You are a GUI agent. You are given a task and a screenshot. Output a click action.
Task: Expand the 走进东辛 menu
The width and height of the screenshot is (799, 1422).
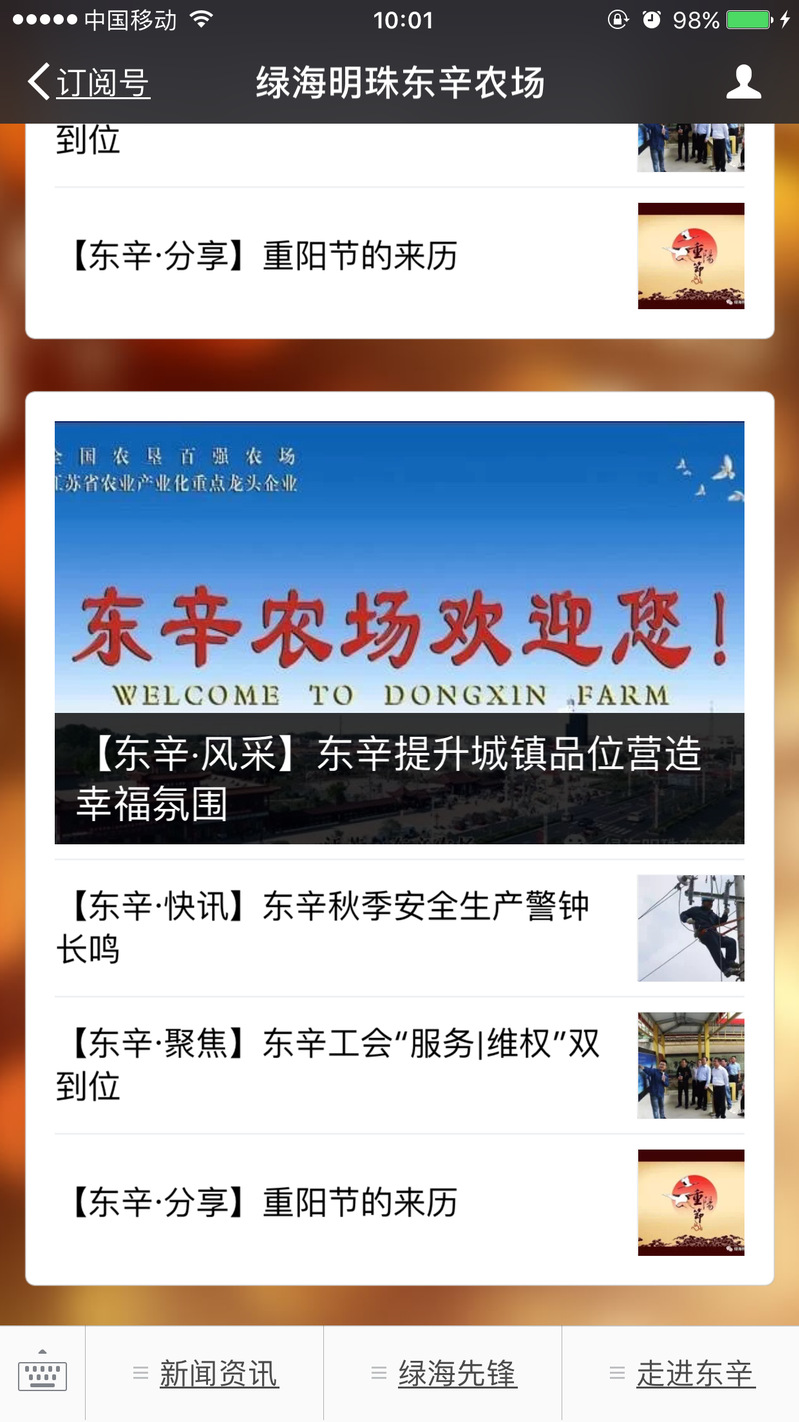681,1374
